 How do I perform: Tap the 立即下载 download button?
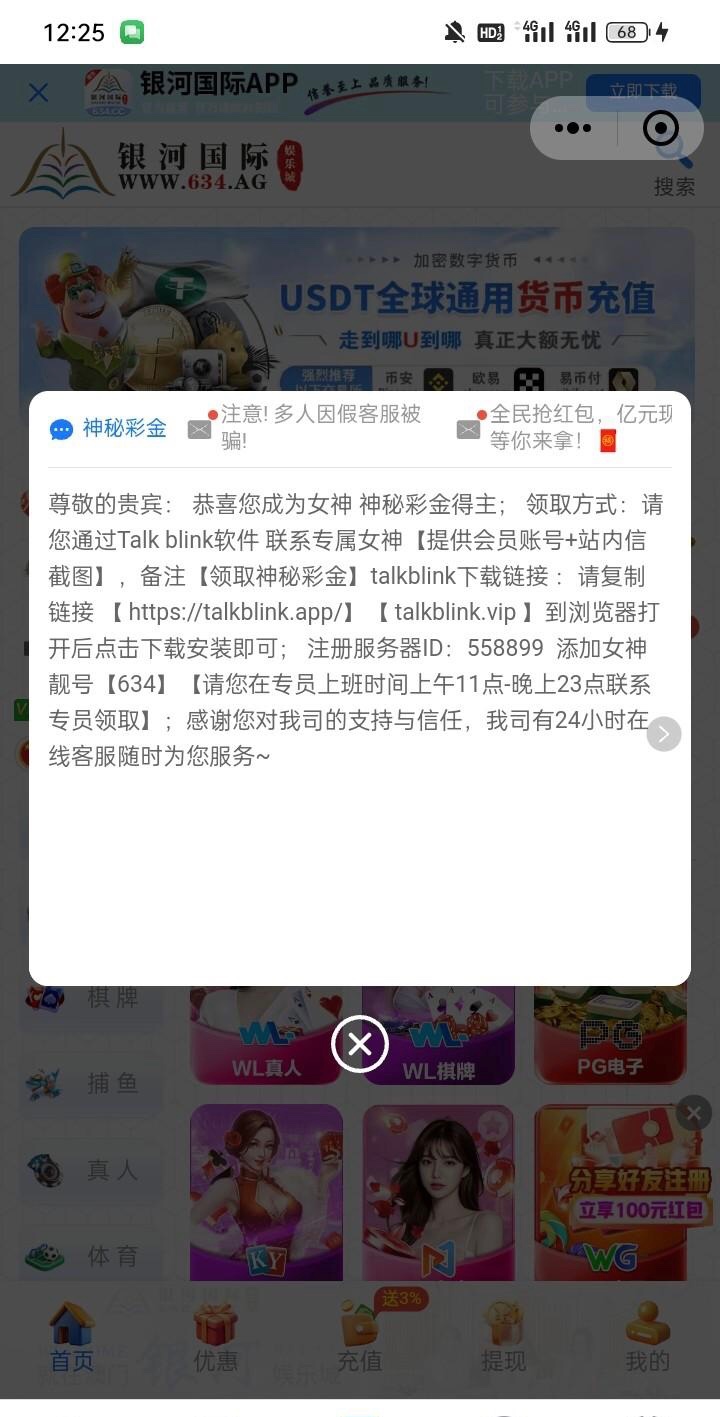click(643, 91)
